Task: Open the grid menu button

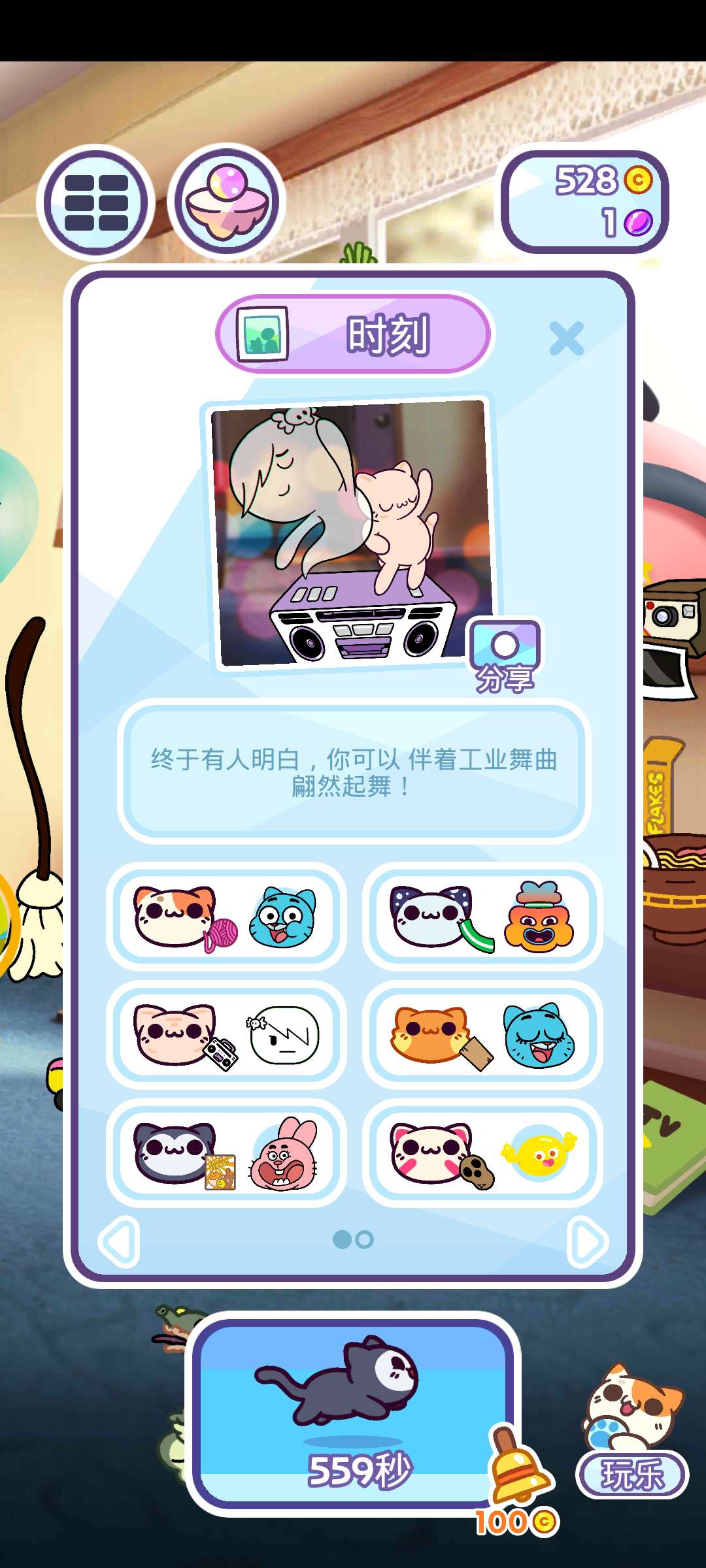Action: point(96,203)
